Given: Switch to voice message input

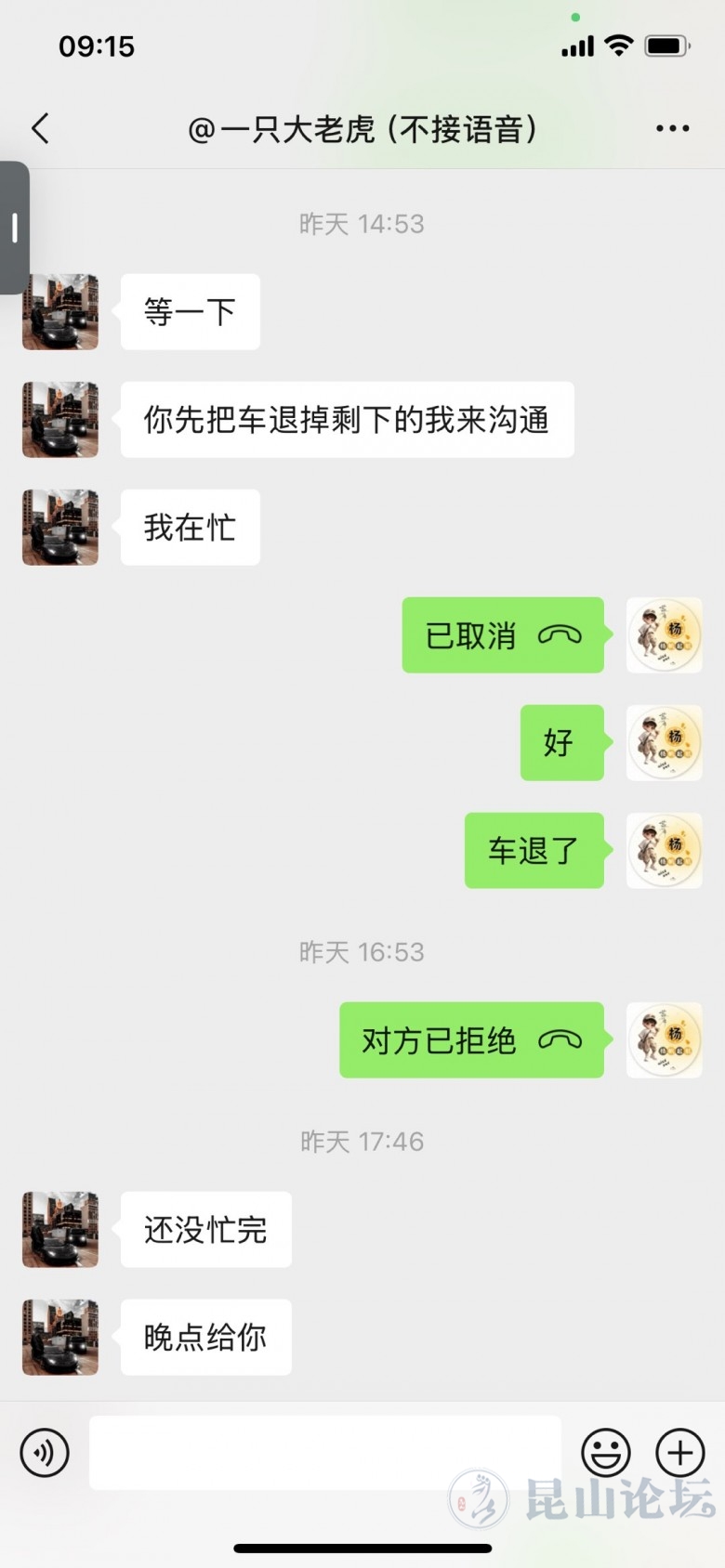Looking at the screenshot, I should (x=45, y=1452).
